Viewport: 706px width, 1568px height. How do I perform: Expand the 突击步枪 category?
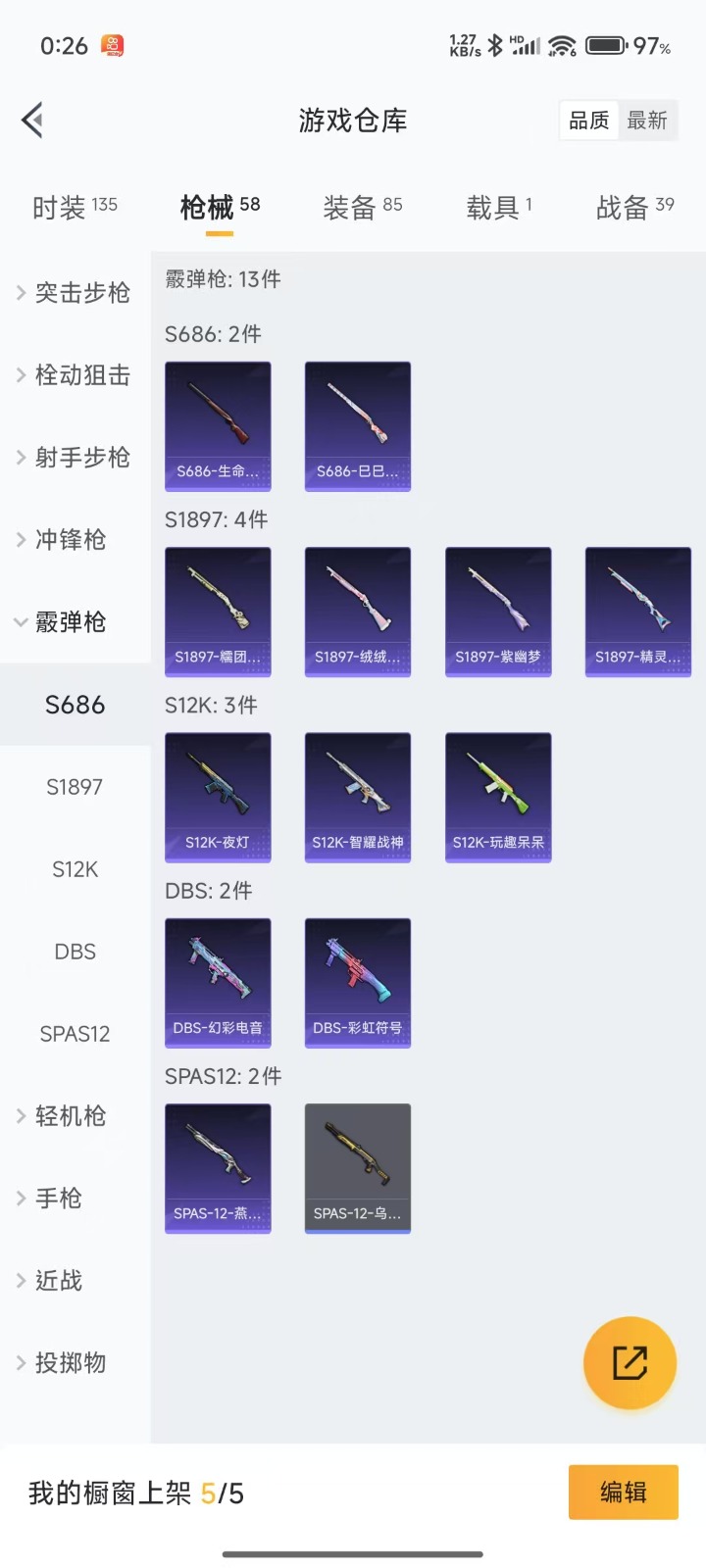[x=75, y=292]
